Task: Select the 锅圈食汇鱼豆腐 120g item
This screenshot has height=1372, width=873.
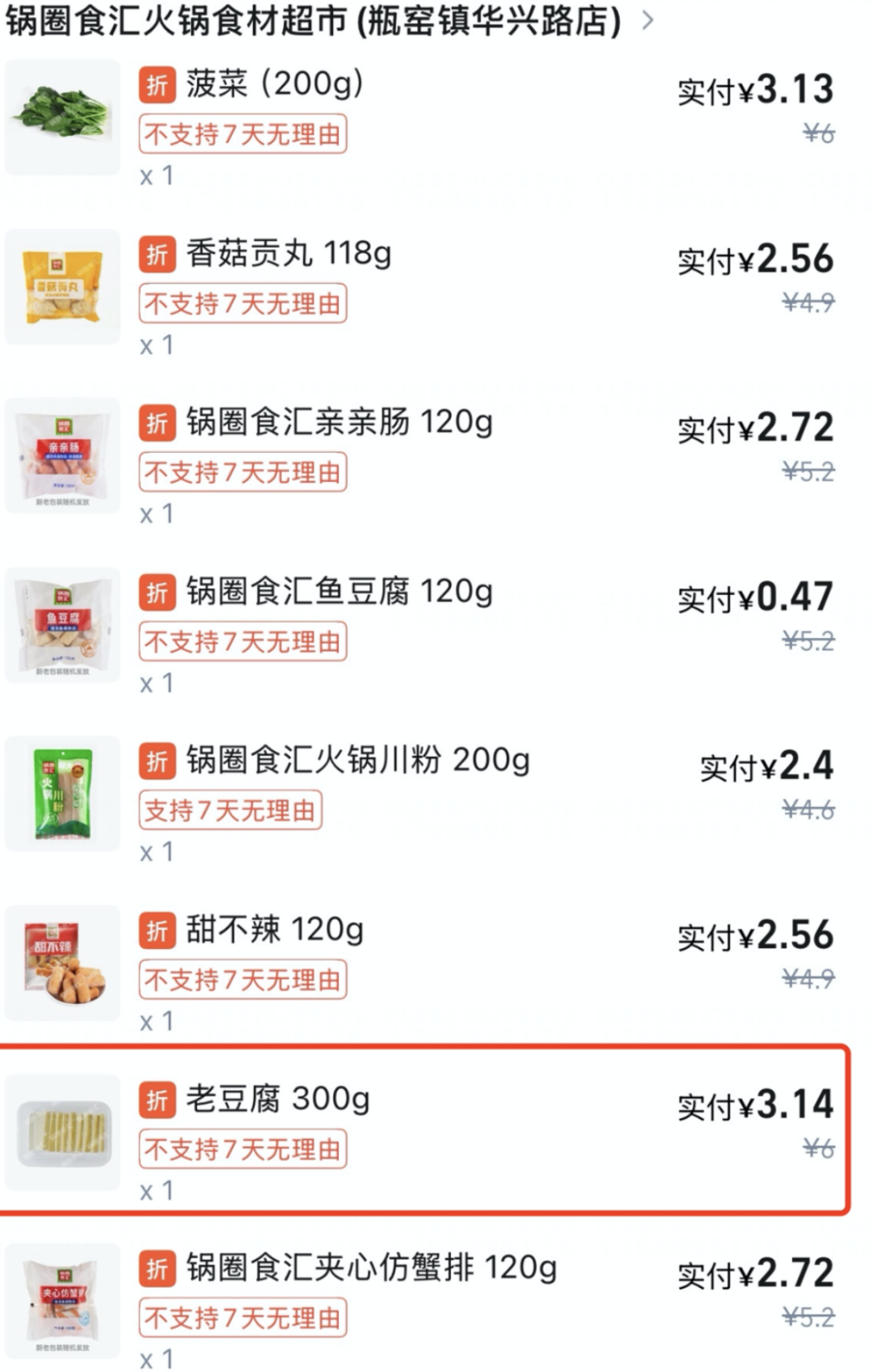Action: [x=339, y=592]
